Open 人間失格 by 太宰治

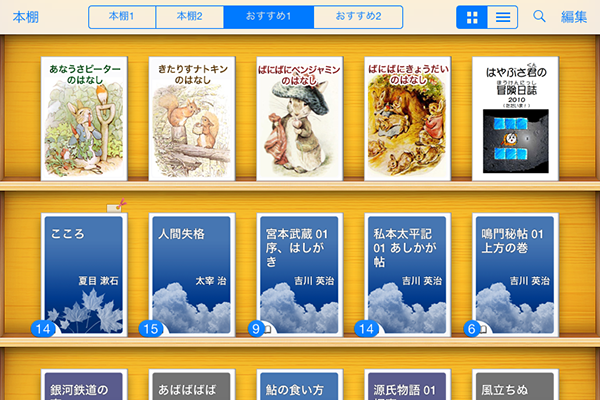click(x=192, y=274)
